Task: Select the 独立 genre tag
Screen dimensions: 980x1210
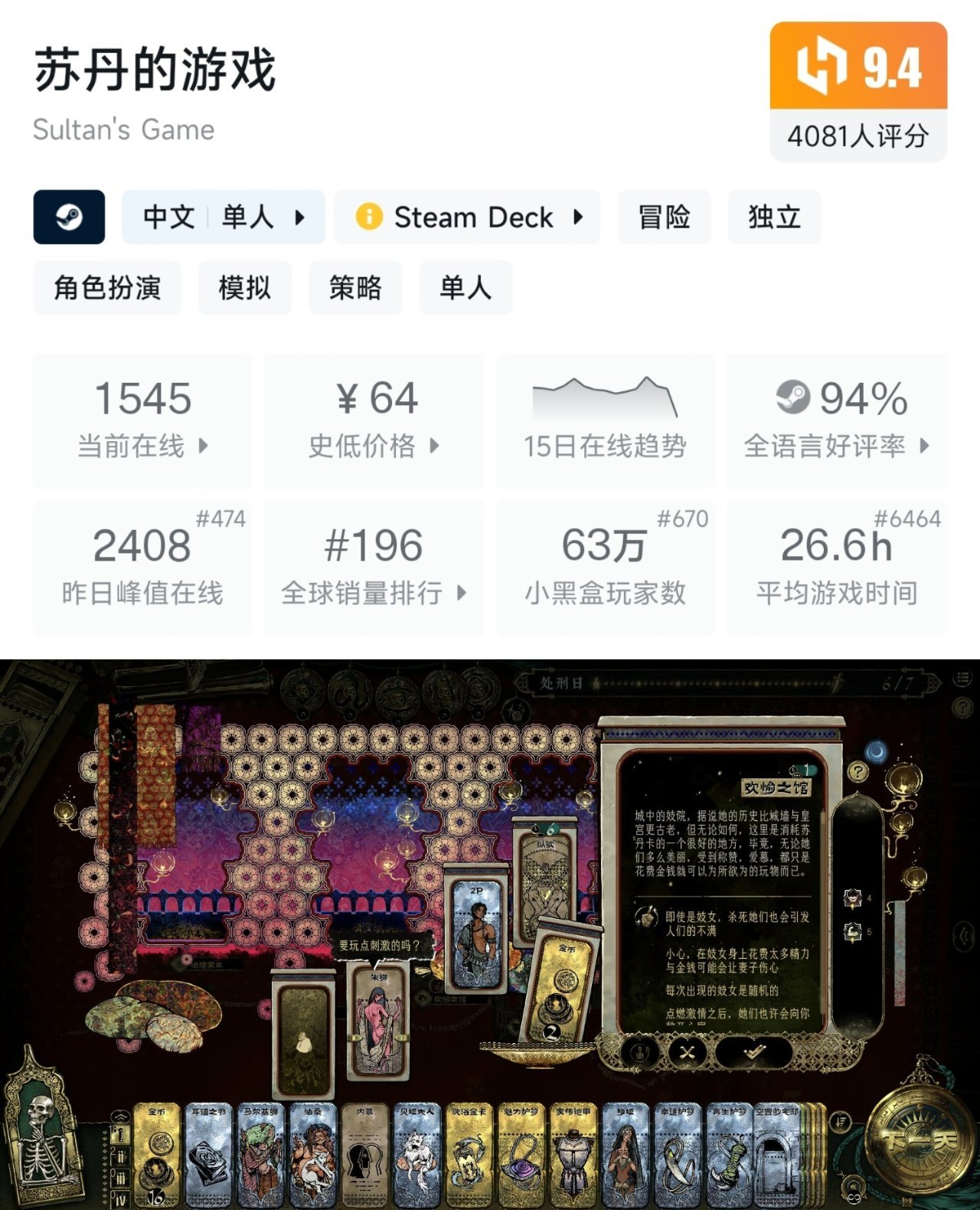Action: tap(775, 217)
